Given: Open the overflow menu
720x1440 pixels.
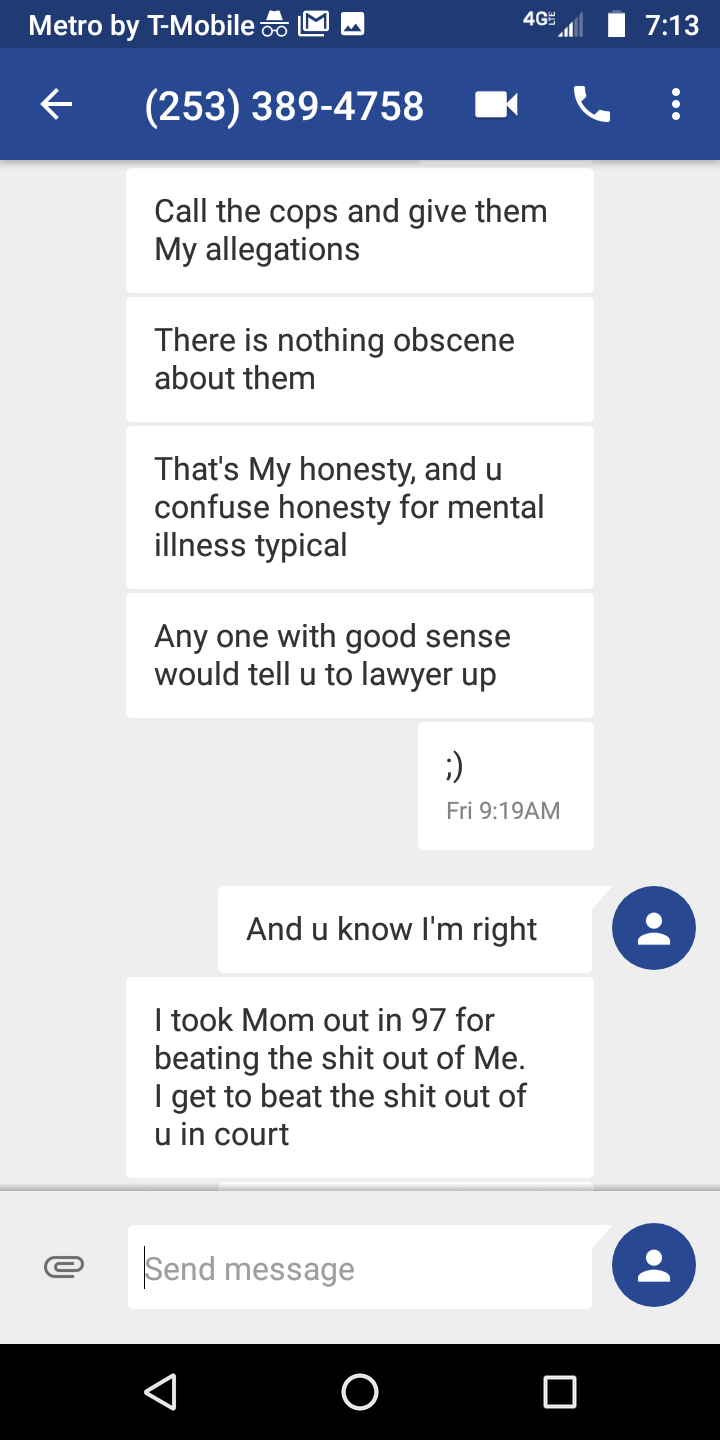Looking at the screenshot, I should [676, 105].
